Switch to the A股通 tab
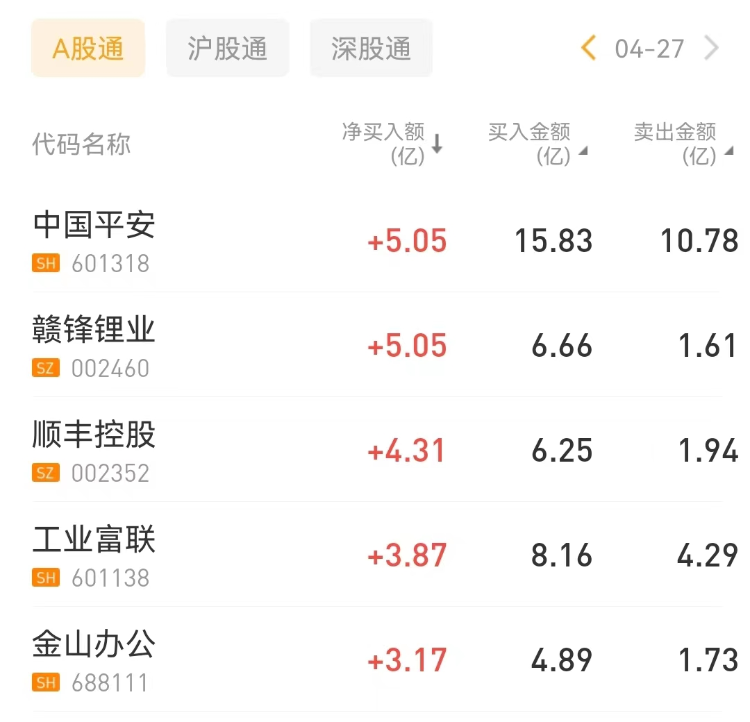This screenshot has height=722, width=750. (x=88, y=48)
